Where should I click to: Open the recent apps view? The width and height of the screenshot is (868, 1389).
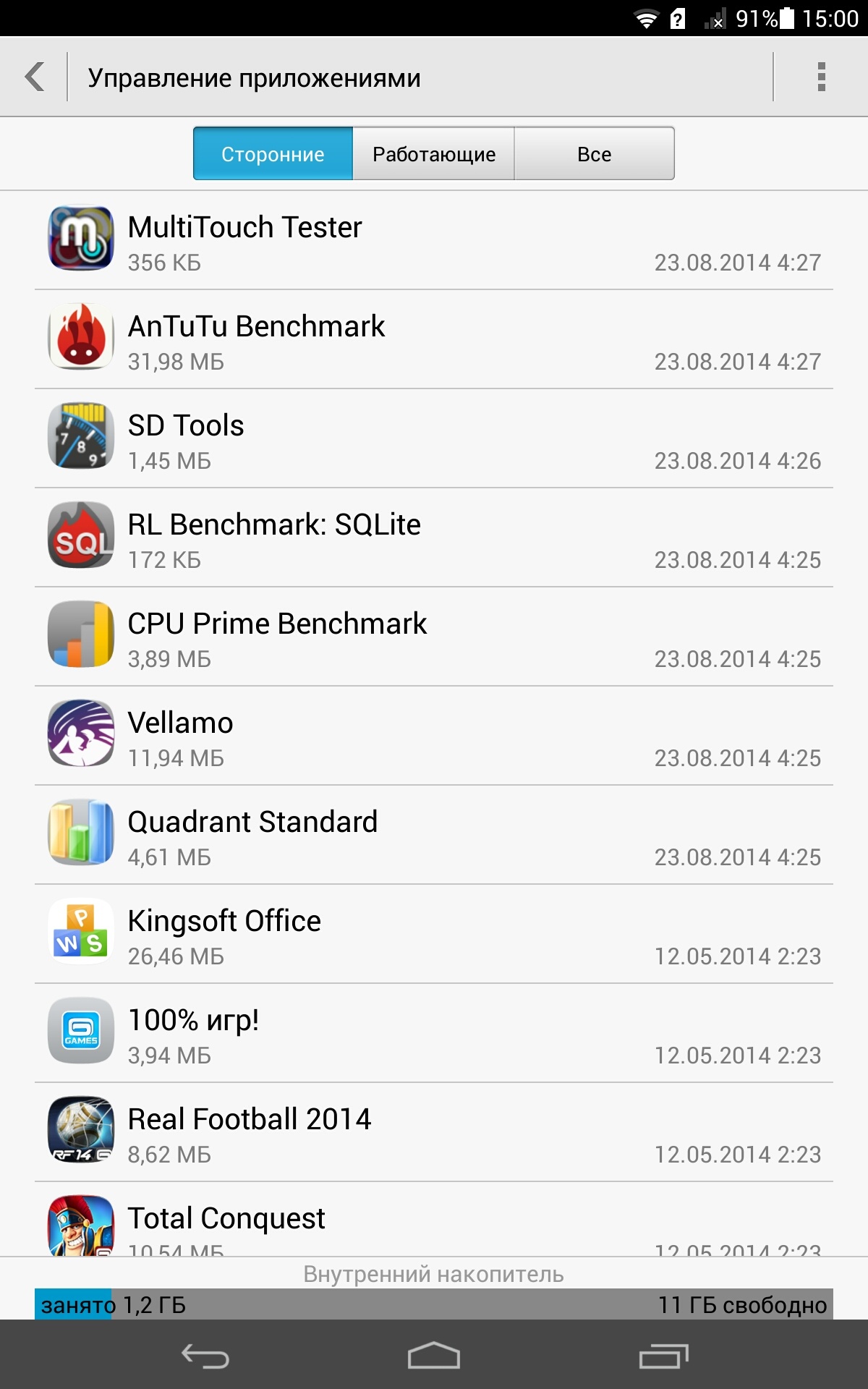point(663,1356)
